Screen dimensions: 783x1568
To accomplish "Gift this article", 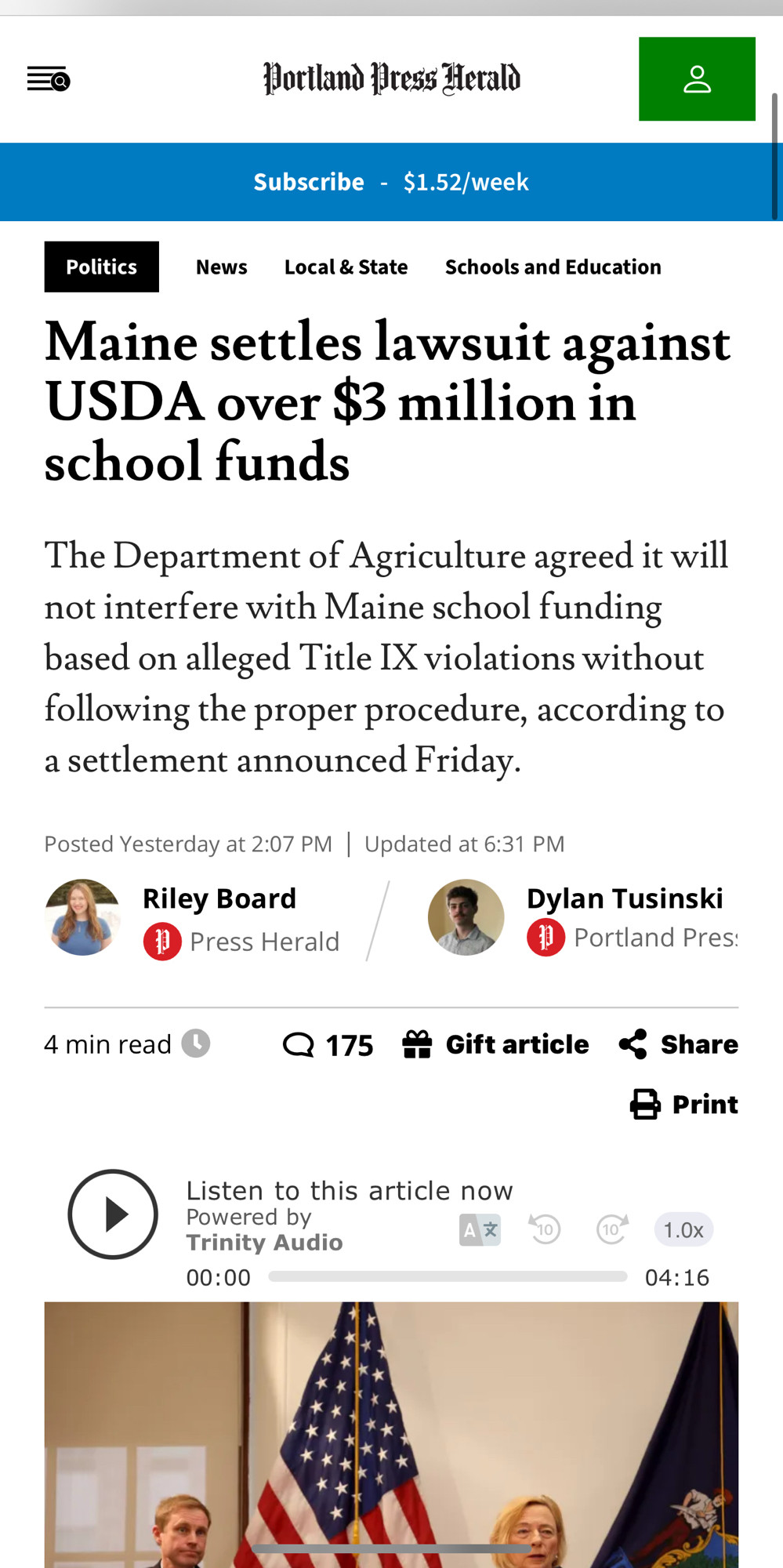I will [x=495, y=1044].
